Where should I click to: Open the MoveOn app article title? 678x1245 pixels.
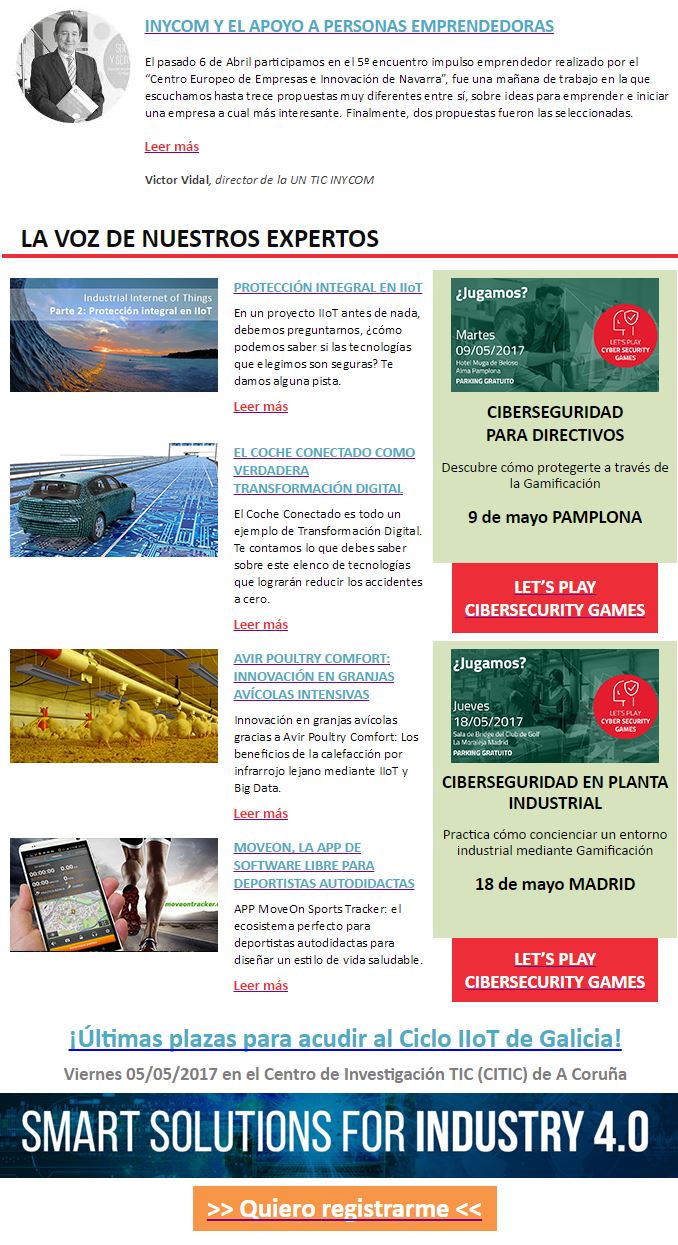[324, 865]
